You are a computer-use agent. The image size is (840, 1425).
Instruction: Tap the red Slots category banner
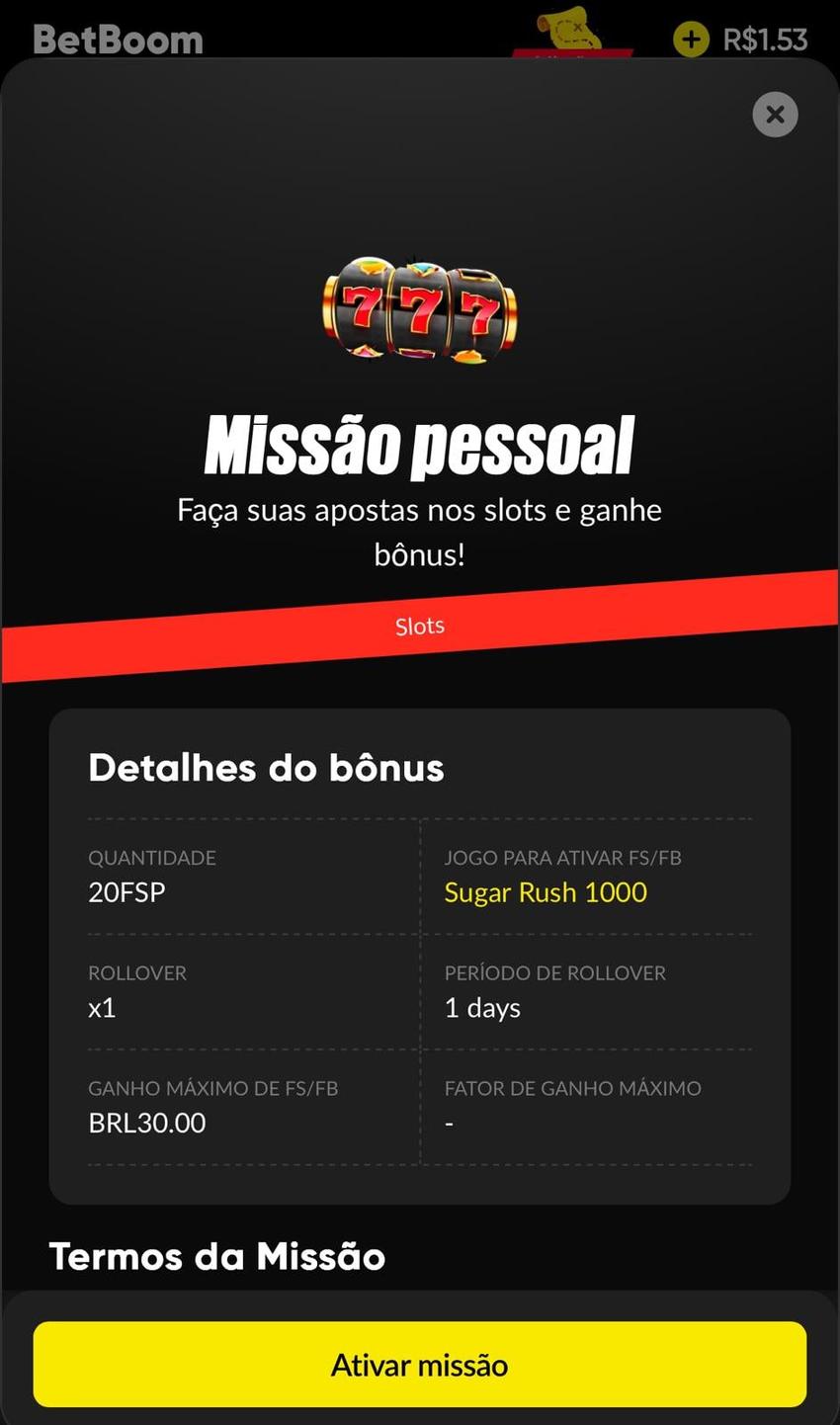pyautogui.click(x=420, y=626)
